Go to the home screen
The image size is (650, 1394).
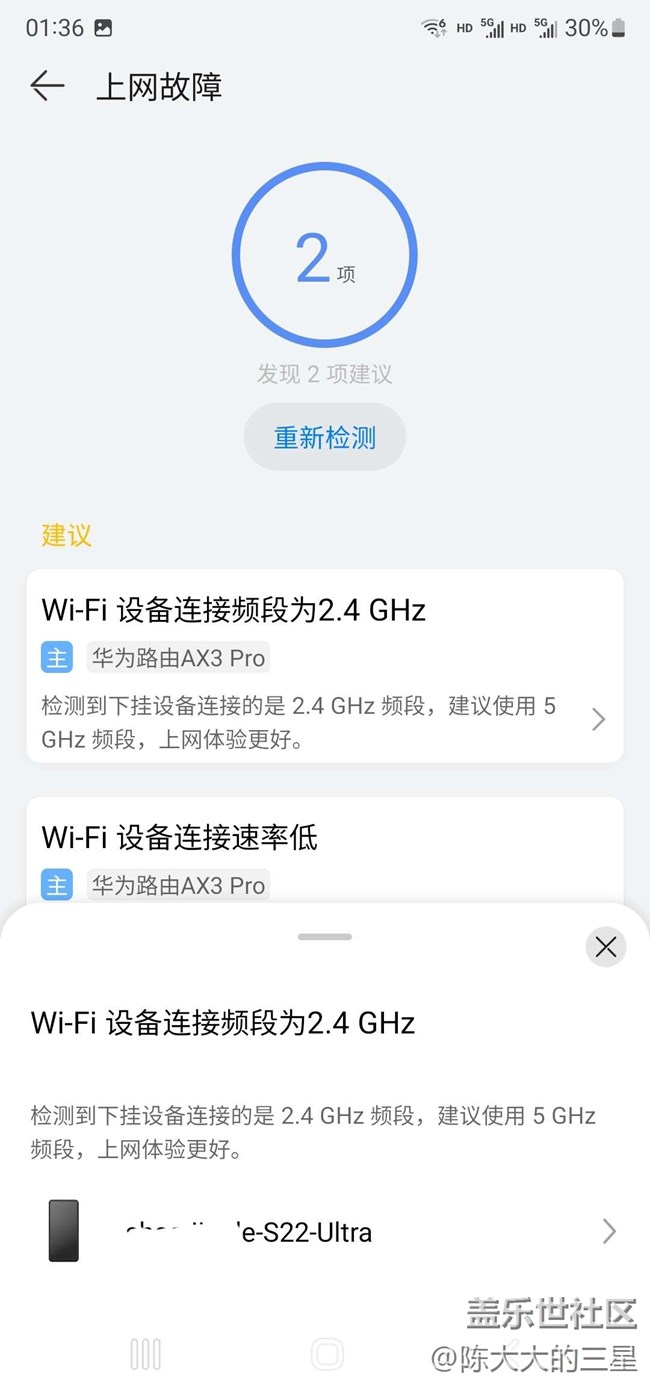pos(327,1355)
